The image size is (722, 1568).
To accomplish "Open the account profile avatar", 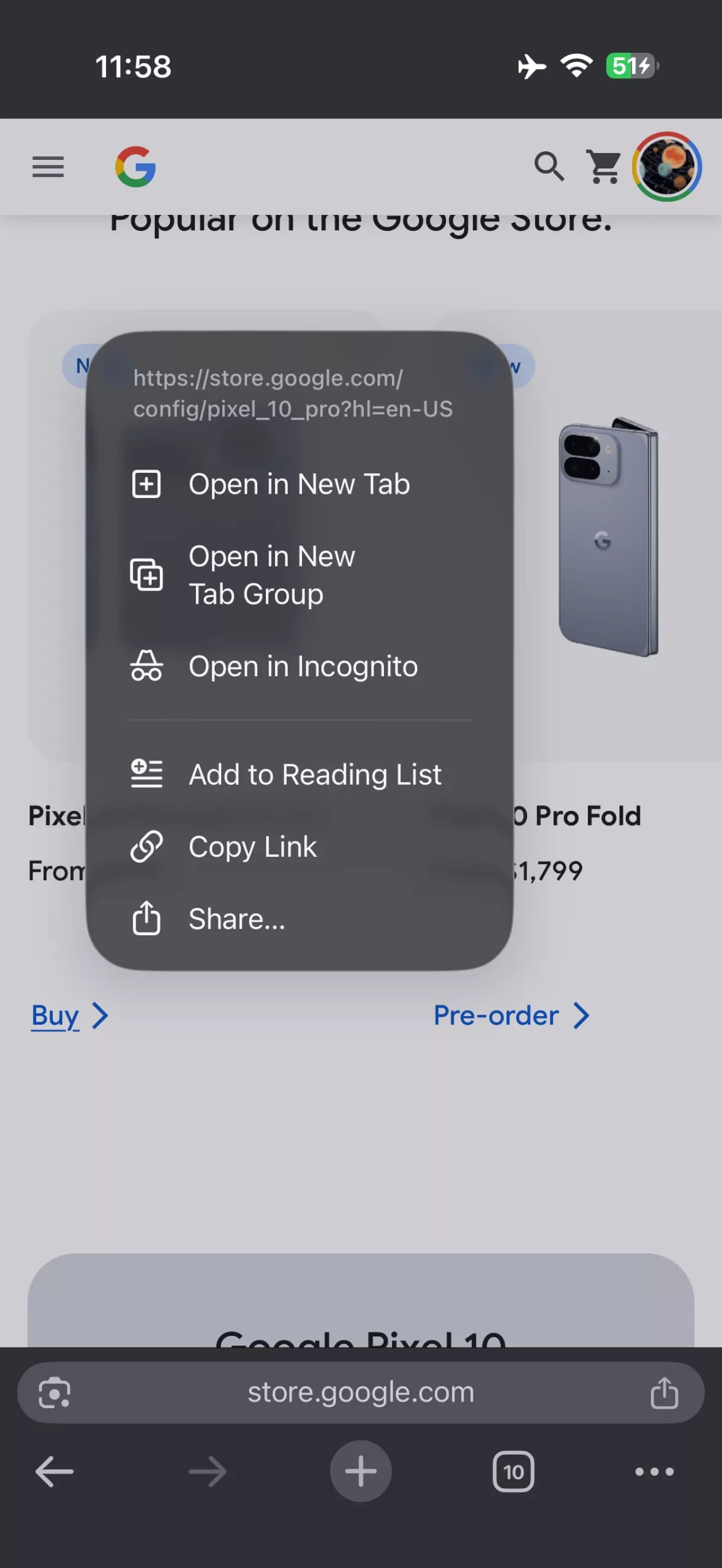I will (x=666, y=167).
